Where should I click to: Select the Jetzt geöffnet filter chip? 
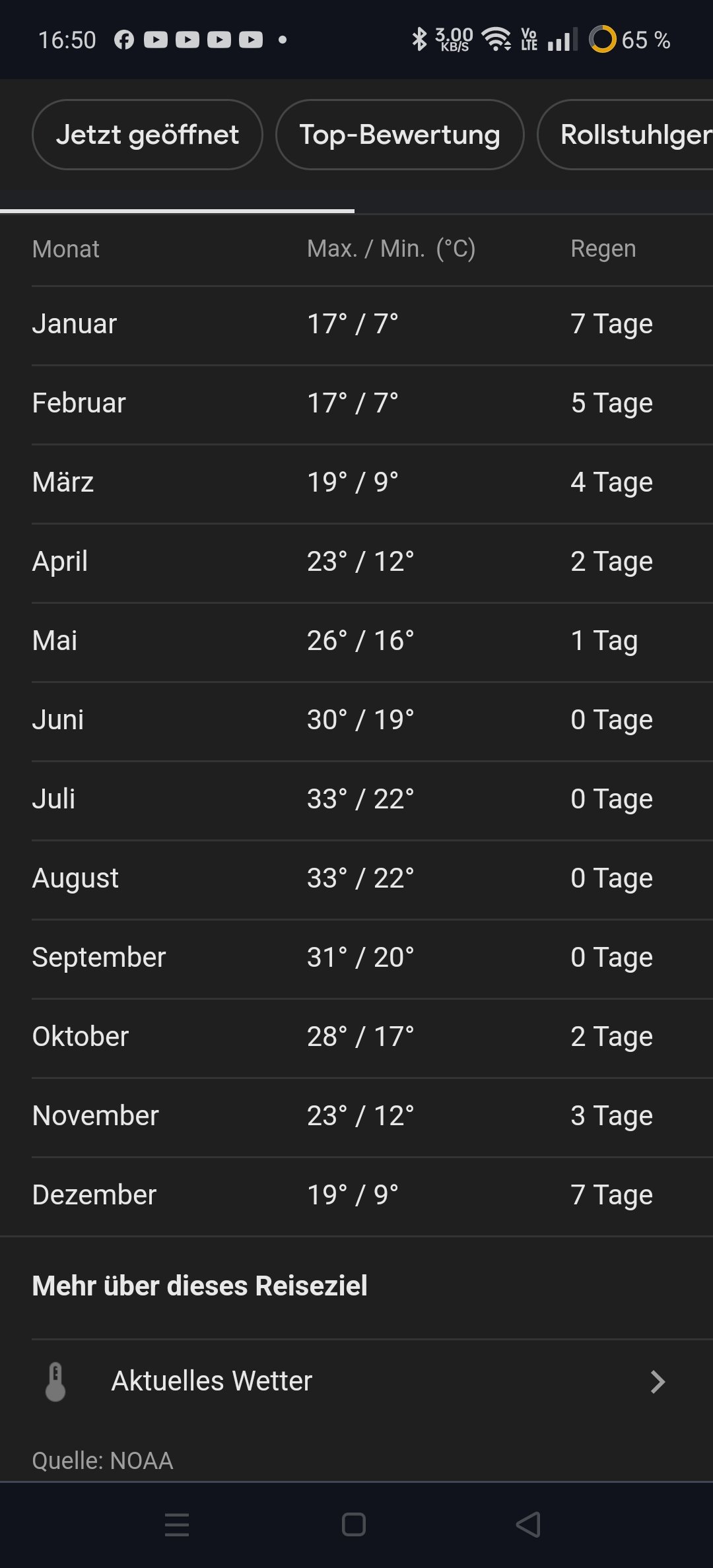[147, 135]
